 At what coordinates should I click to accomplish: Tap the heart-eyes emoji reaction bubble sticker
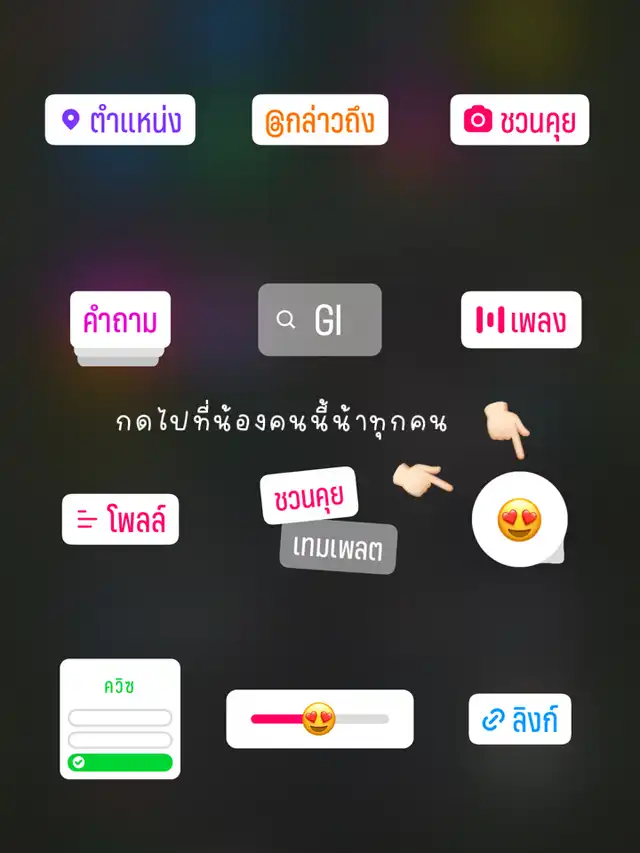click(519, 520)
